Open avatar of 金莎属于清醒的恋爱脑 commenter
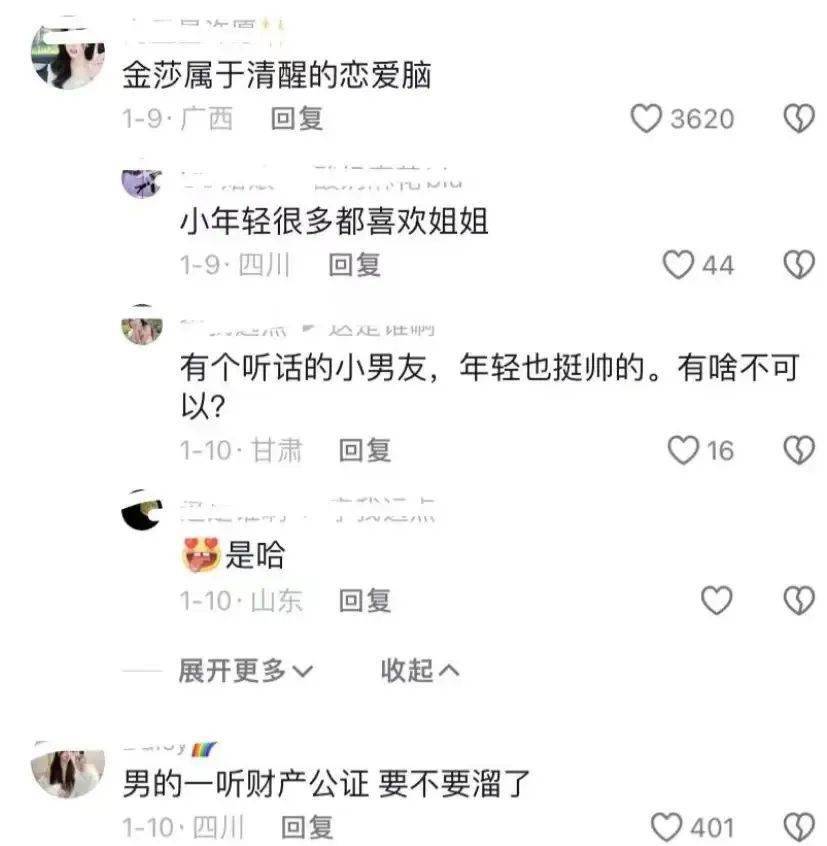 tap(68, 57)
